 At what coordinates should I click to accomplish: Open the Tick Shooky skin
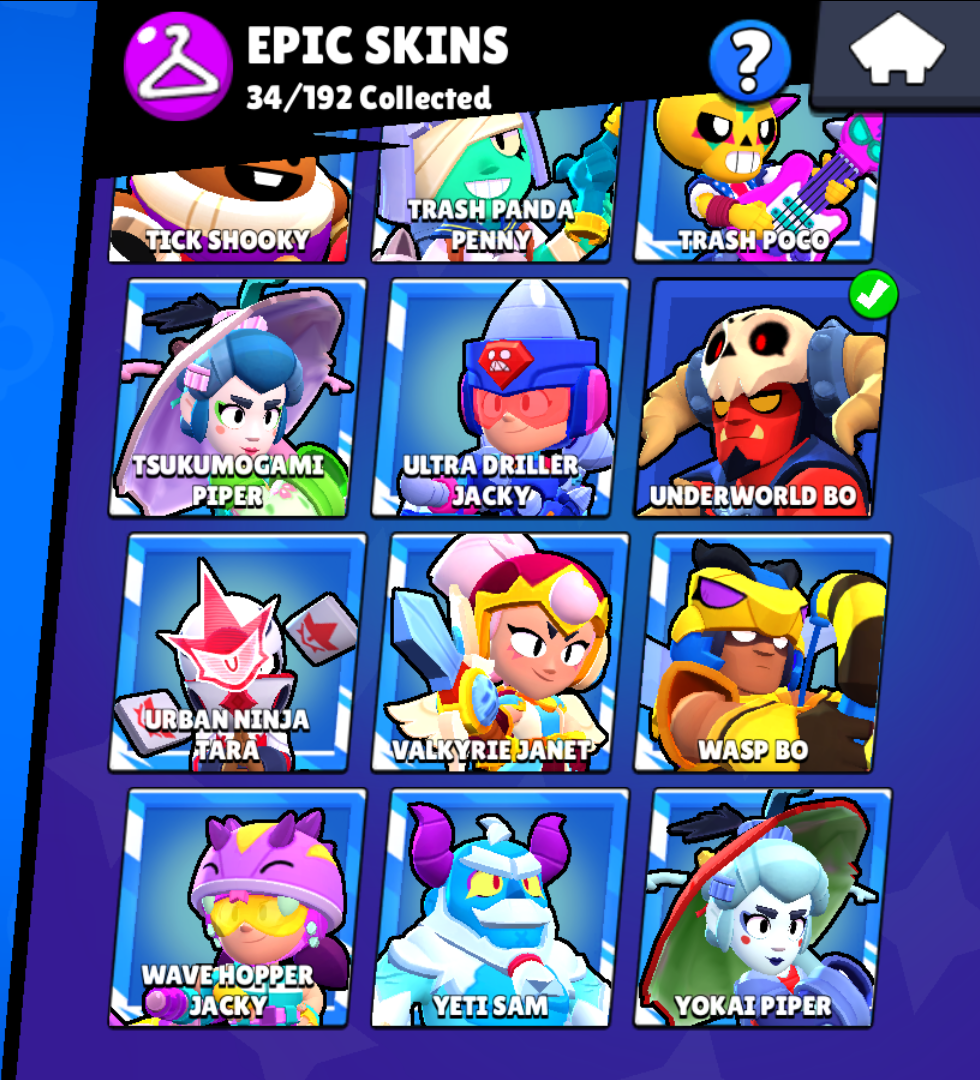pyautogui.click(x=232, y=210)
